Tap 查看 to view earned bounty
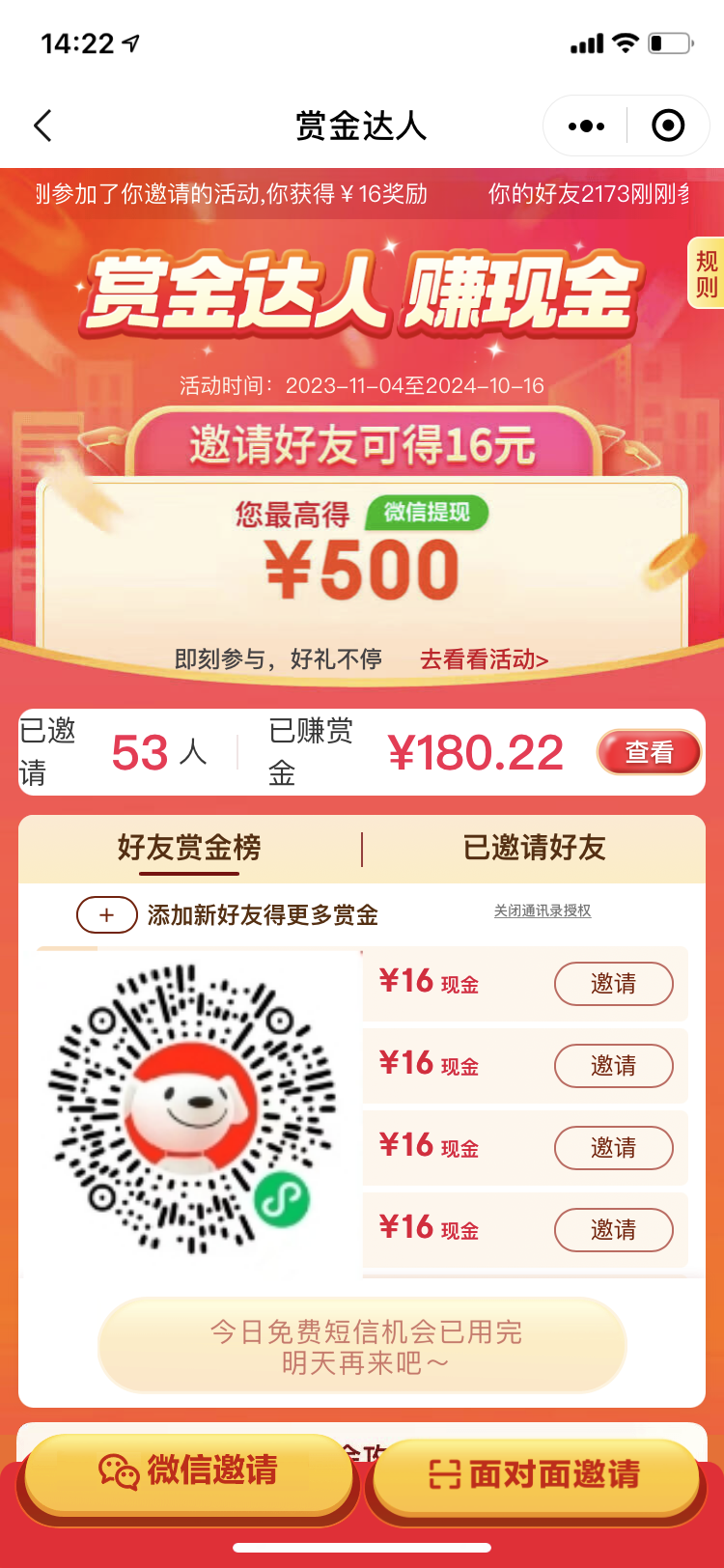This screenshot has height=1568, width=724. coord(649,752)
